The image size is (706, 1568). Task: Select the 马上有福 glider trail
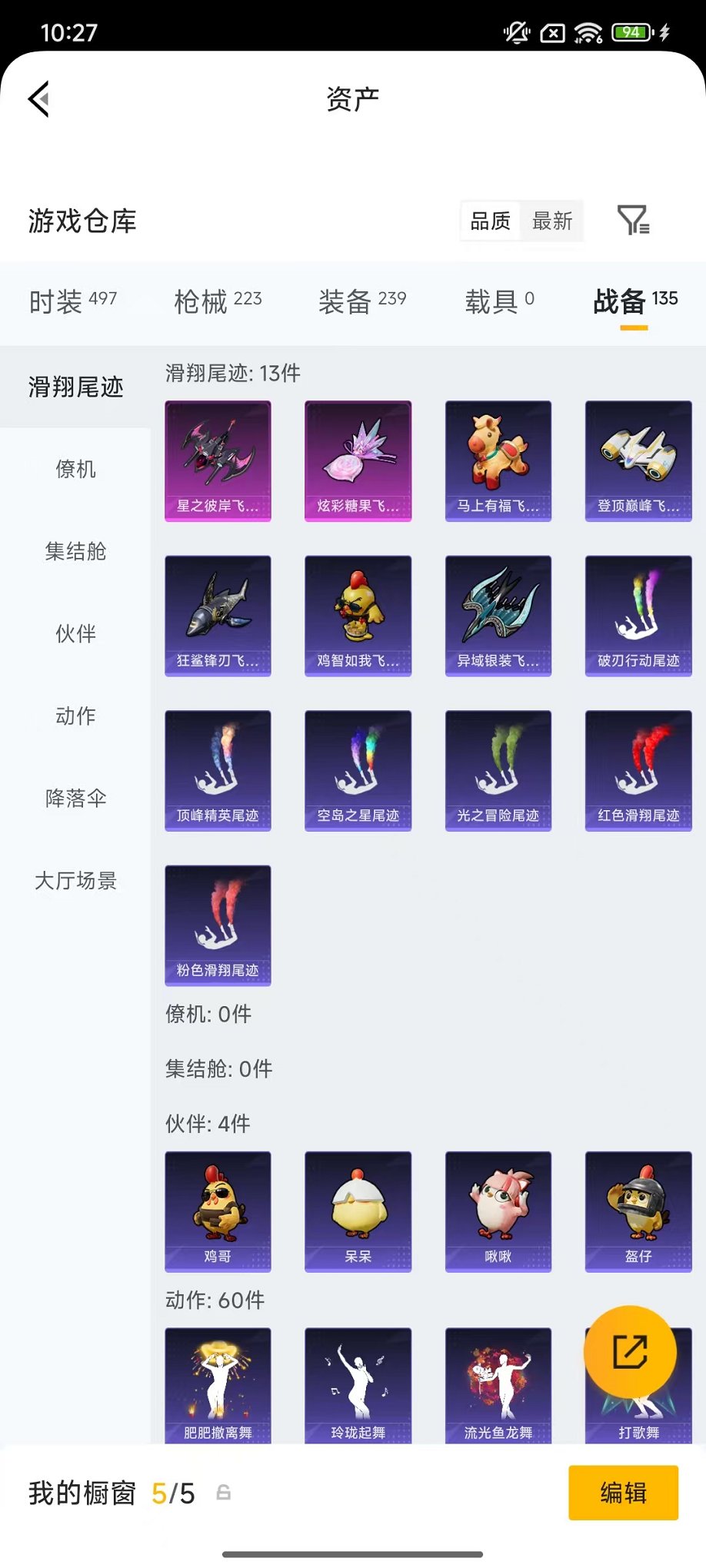(498, 461)
